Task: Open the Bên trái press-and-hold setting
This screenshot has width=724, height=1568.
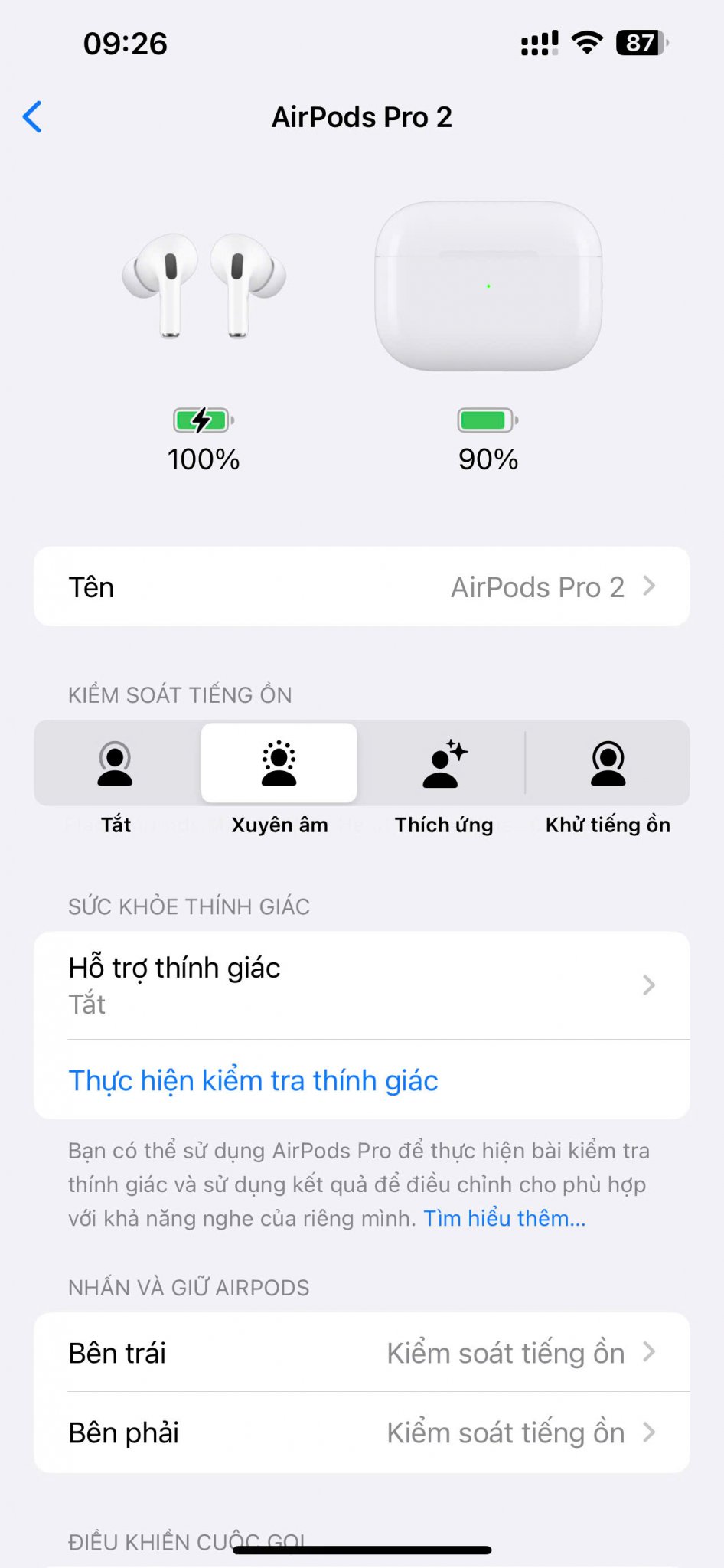Action: click(362, 1353)
